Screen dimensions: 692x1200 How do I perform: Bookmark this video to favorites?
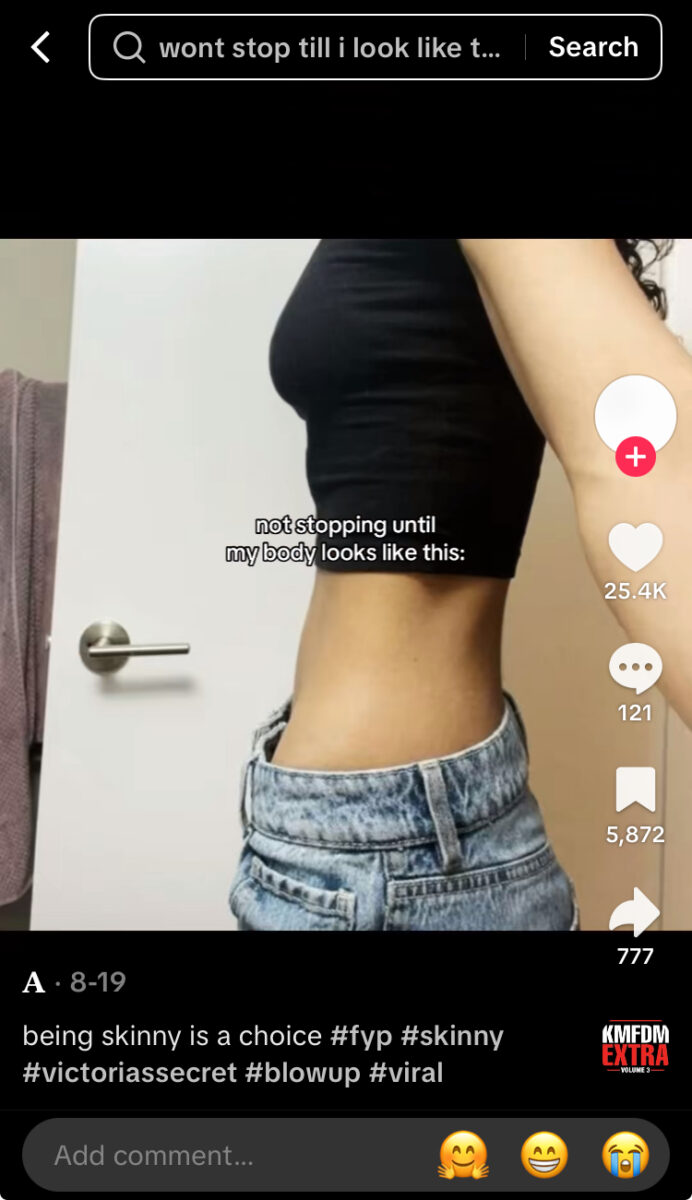635,790
